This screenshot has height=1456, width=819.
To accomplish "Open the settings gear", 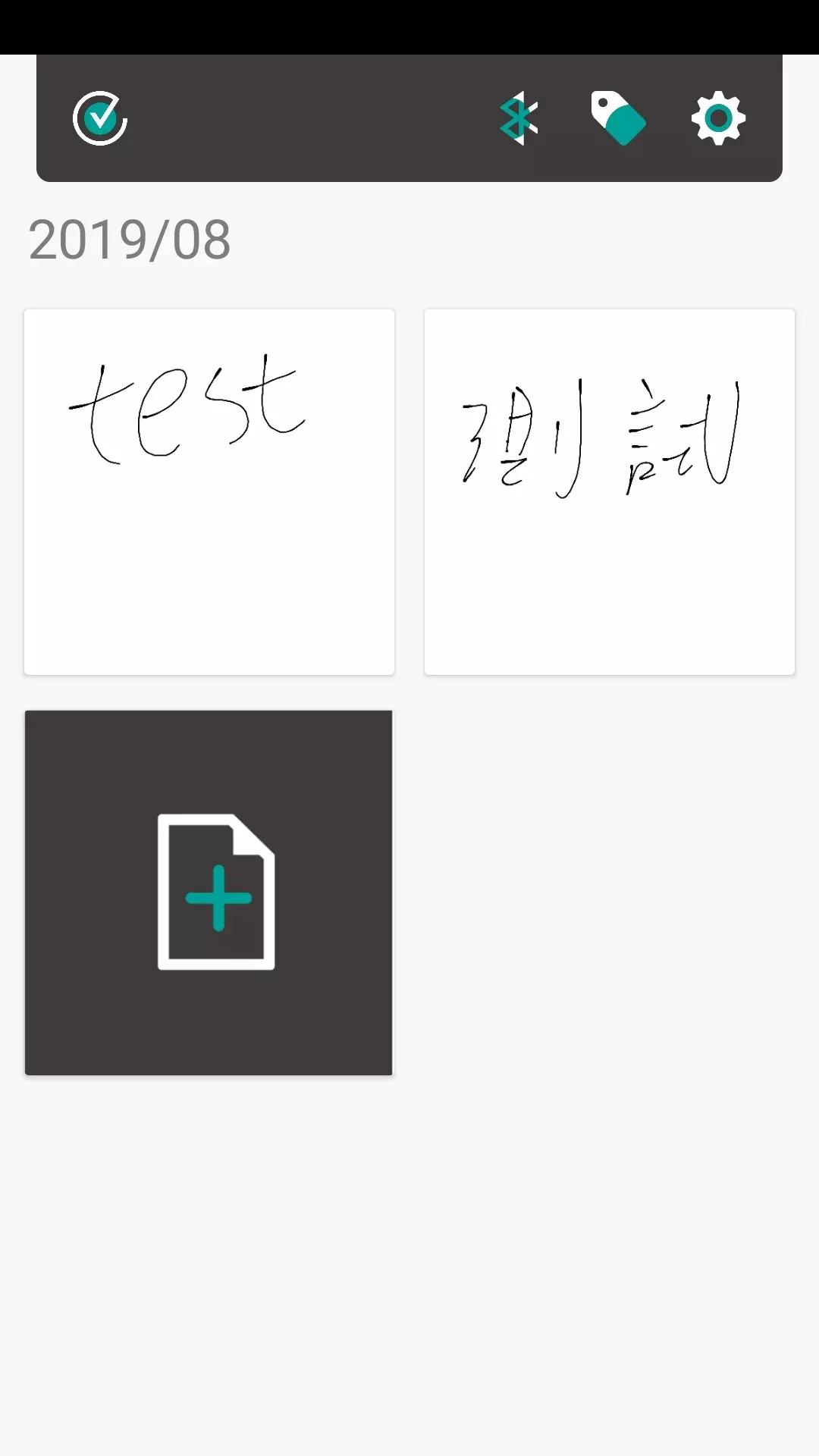I will coord(718,118).
